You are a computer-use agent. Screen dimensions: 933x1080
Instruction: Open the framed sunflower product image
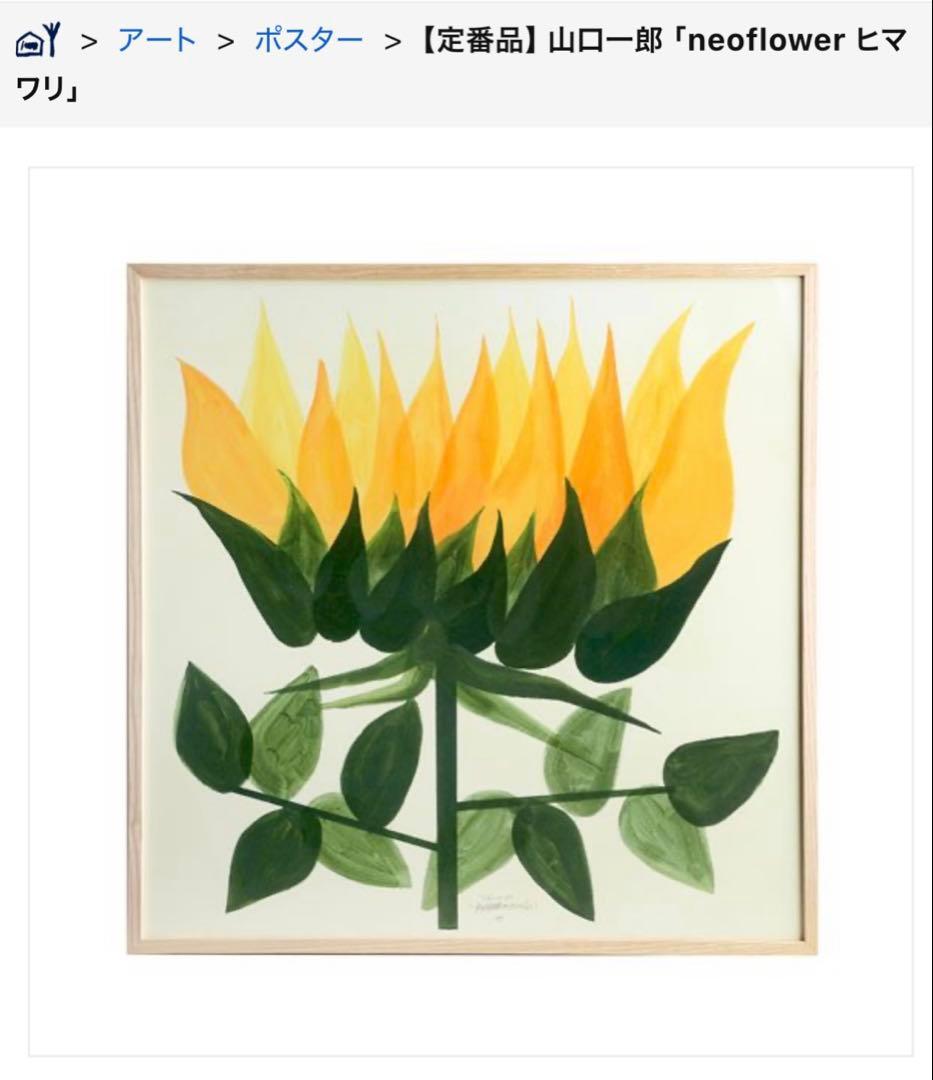470,610
